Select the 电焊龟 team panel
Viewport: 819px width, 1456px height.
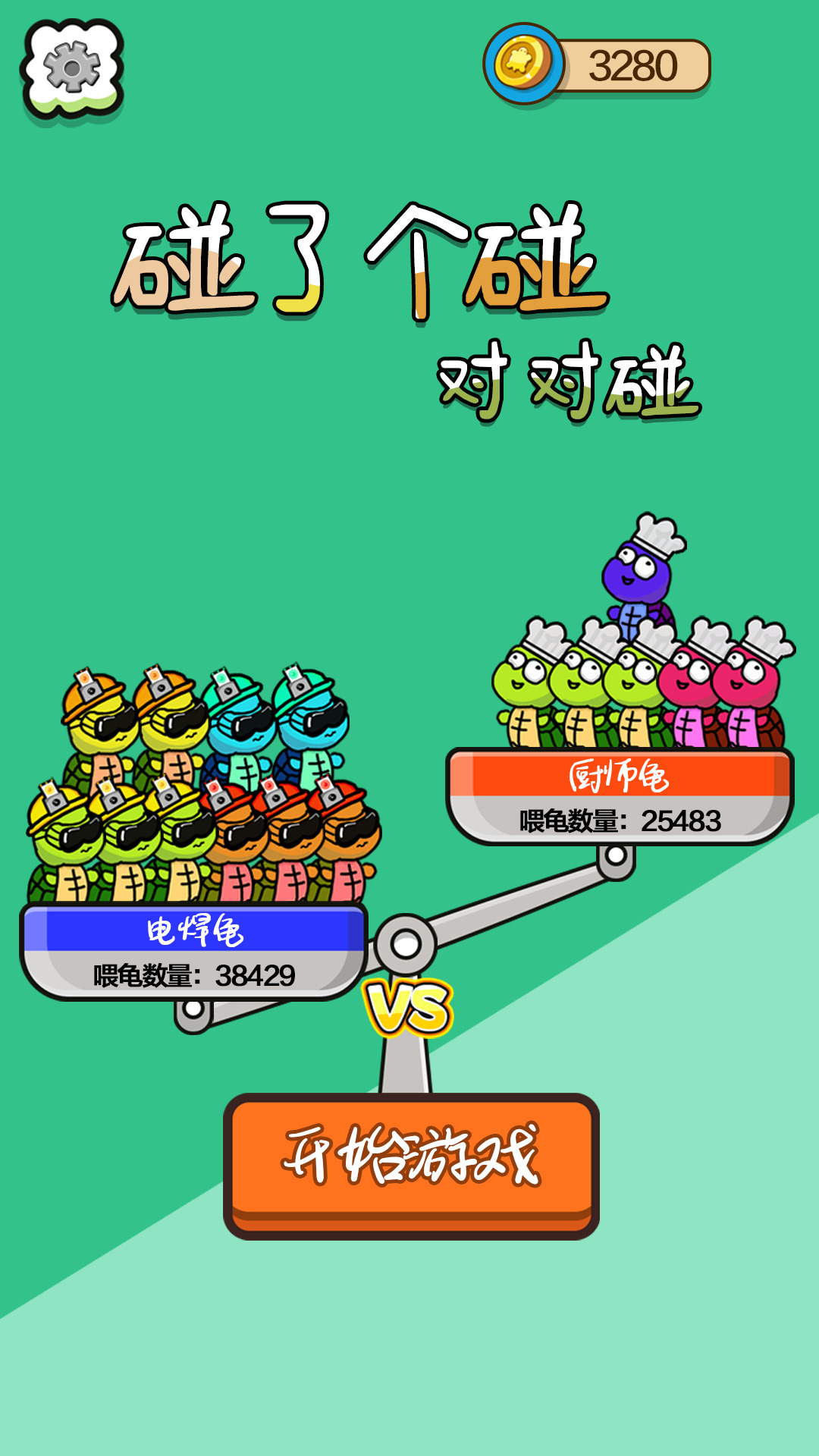coord(194,951)
